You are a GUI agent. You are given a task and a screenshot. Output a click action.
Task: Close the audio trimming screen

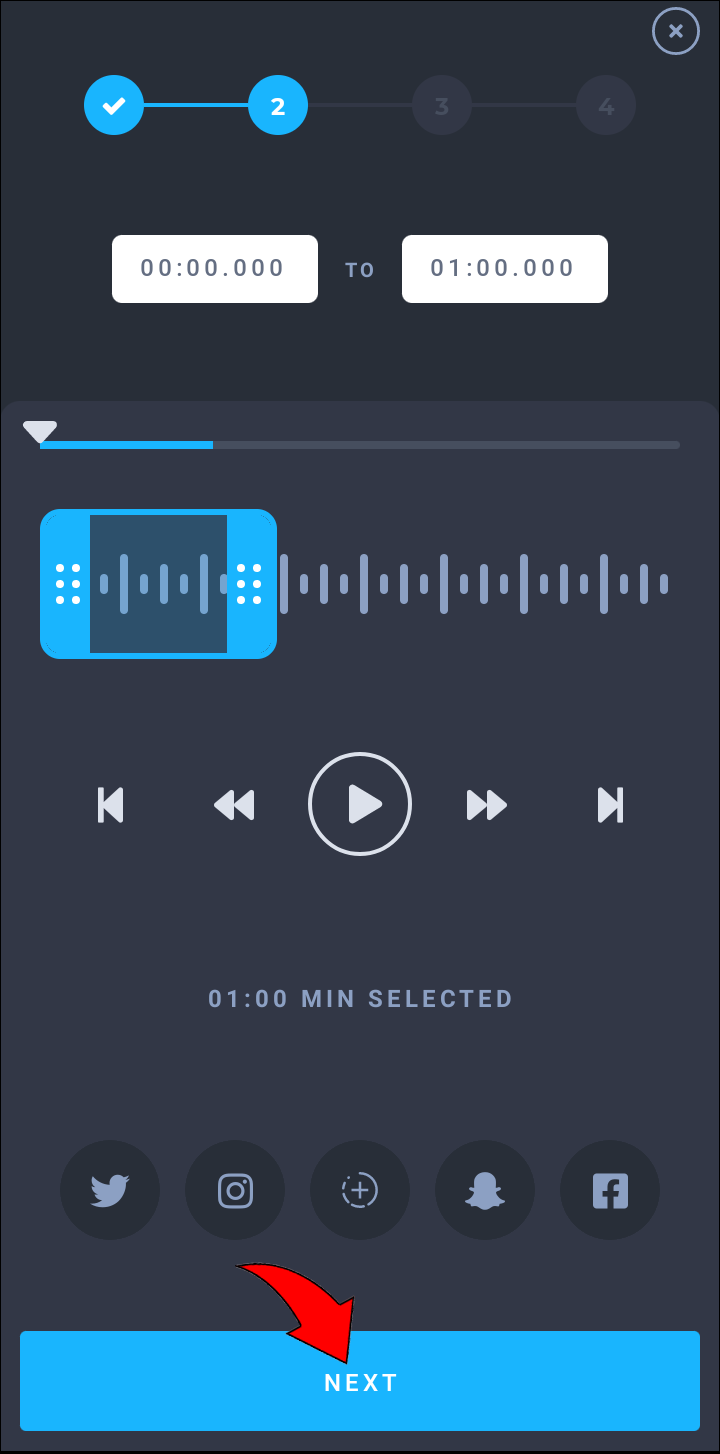pos(676,32)
